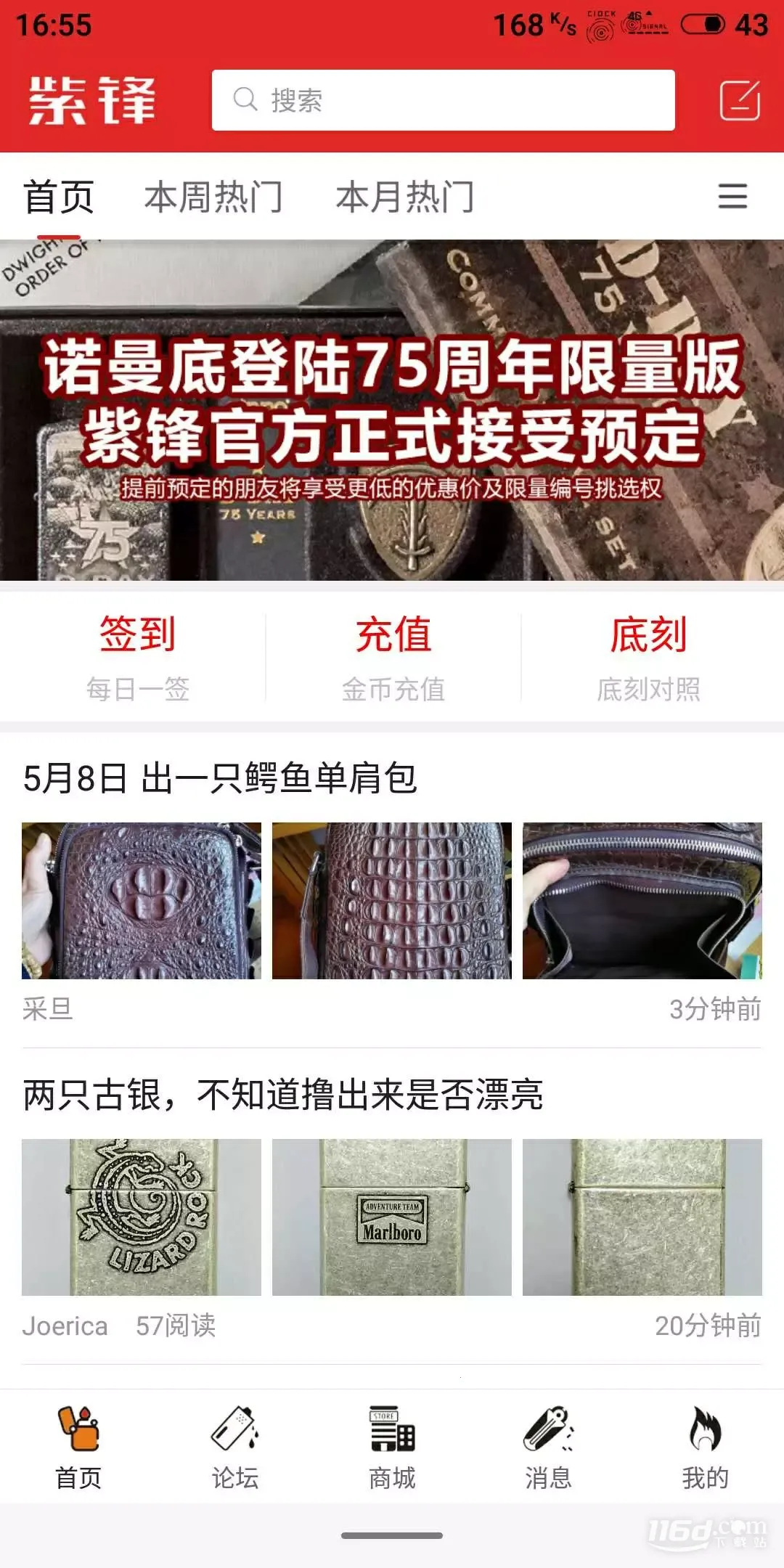Open 充值 gold coin recharge
Viewport: 784px width, 1568px height.
pos(392,634)
